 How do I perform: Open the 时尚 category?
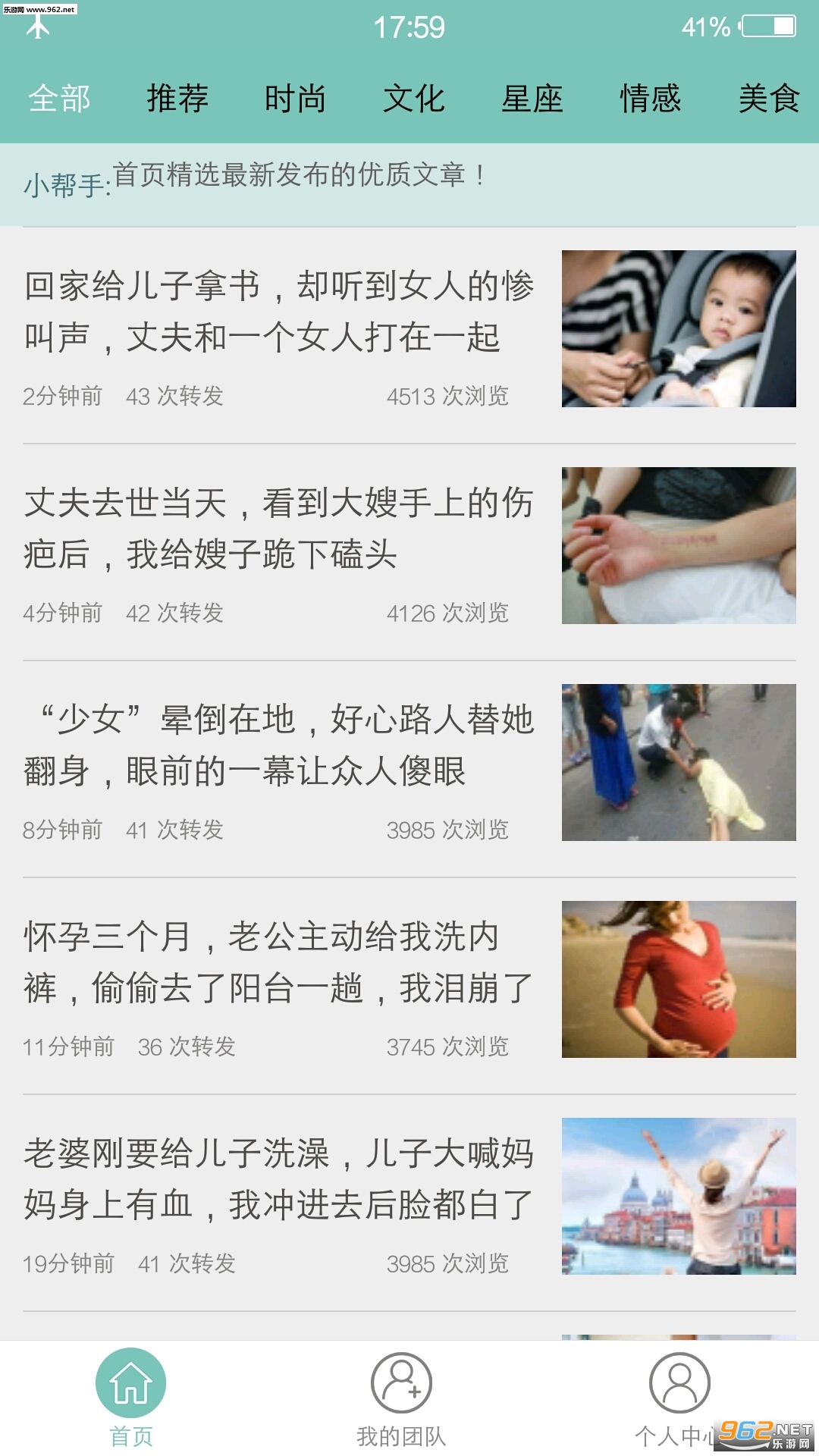pos(296,99)
